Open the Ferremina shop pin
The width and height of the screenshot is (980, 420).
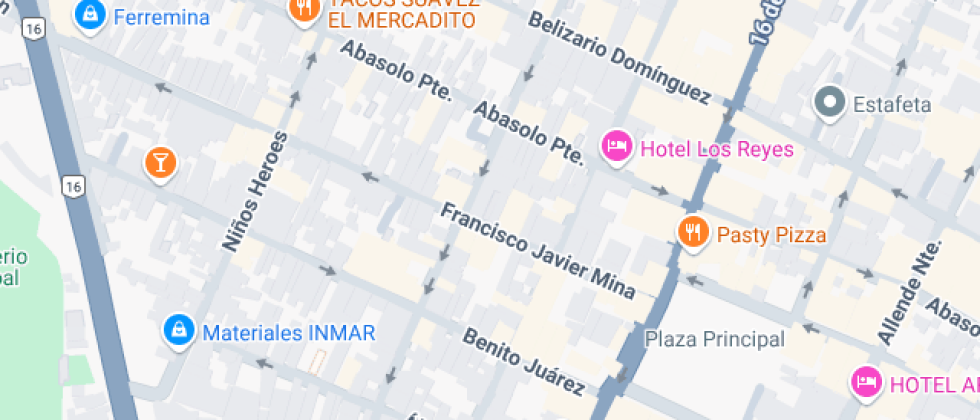91,16
